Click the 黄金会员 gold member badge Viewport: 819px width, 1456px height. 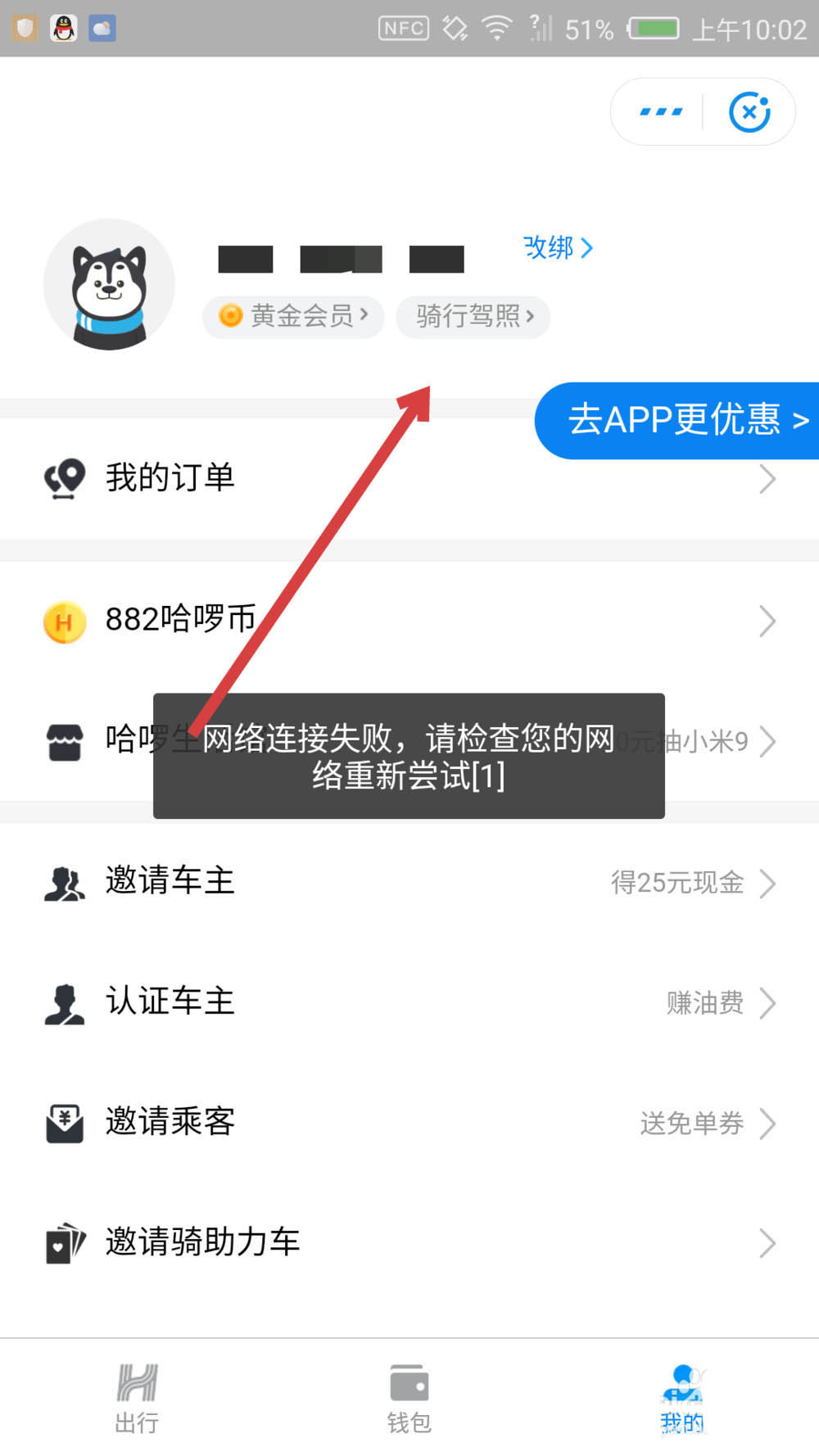coord(292,318)
